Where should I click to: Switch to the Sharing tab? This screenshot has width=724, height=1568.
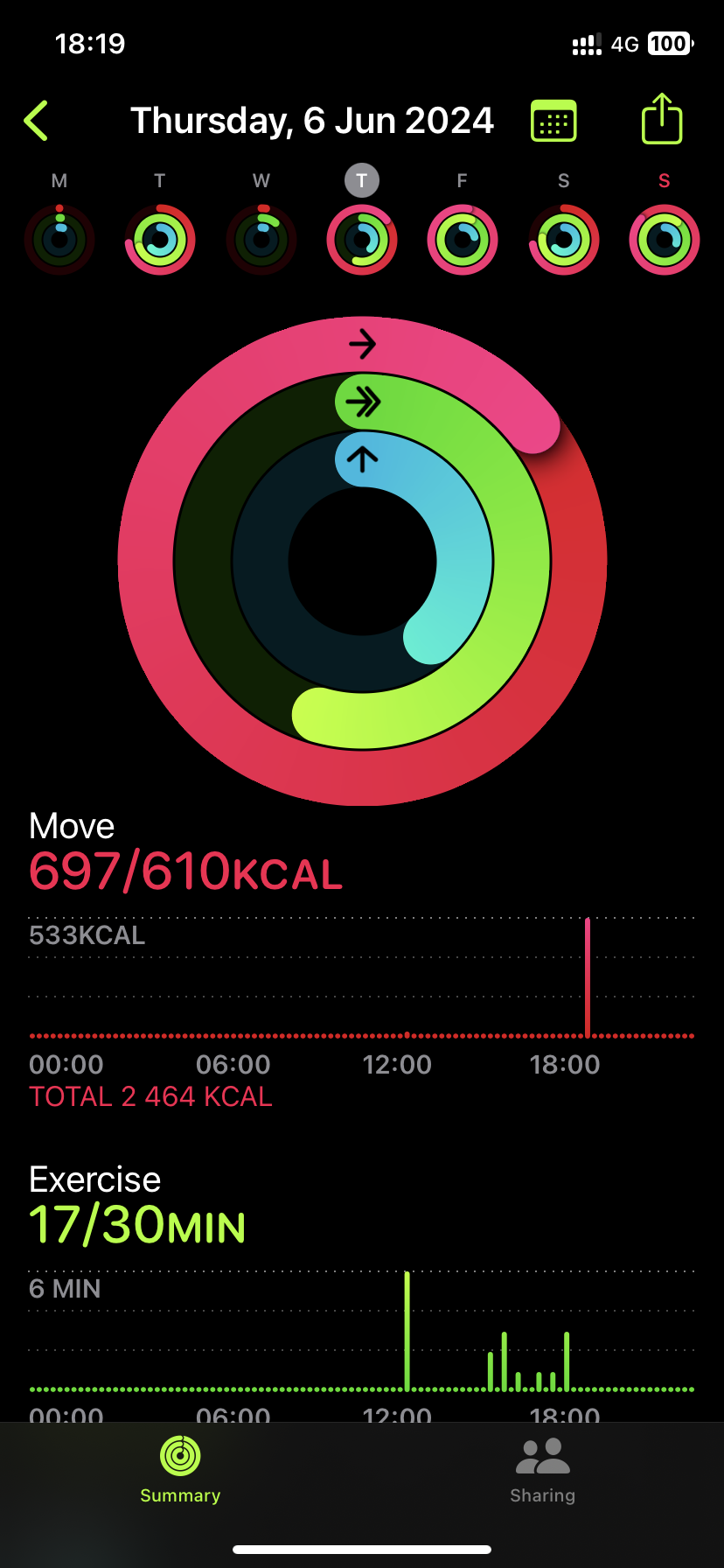tap(542, 1472)
